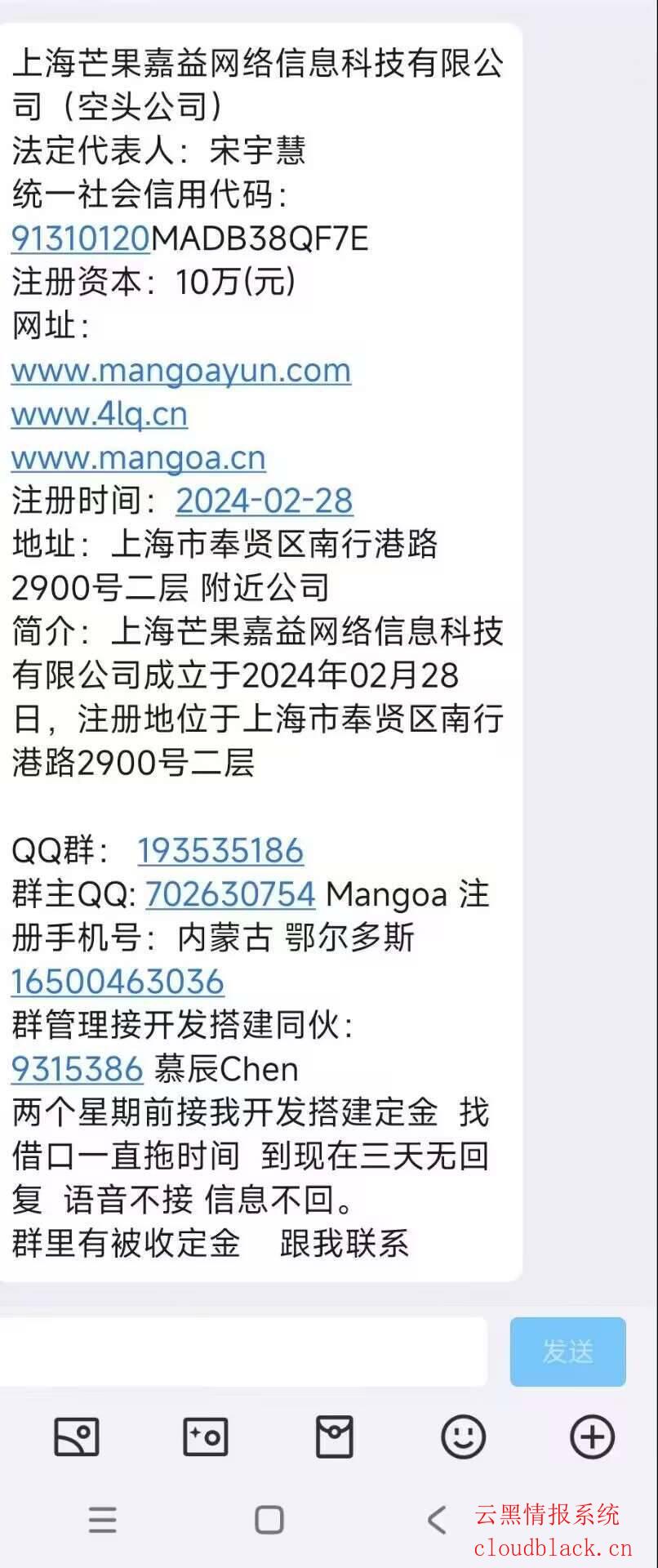Open QQ group number 193535186

[220, 851]
